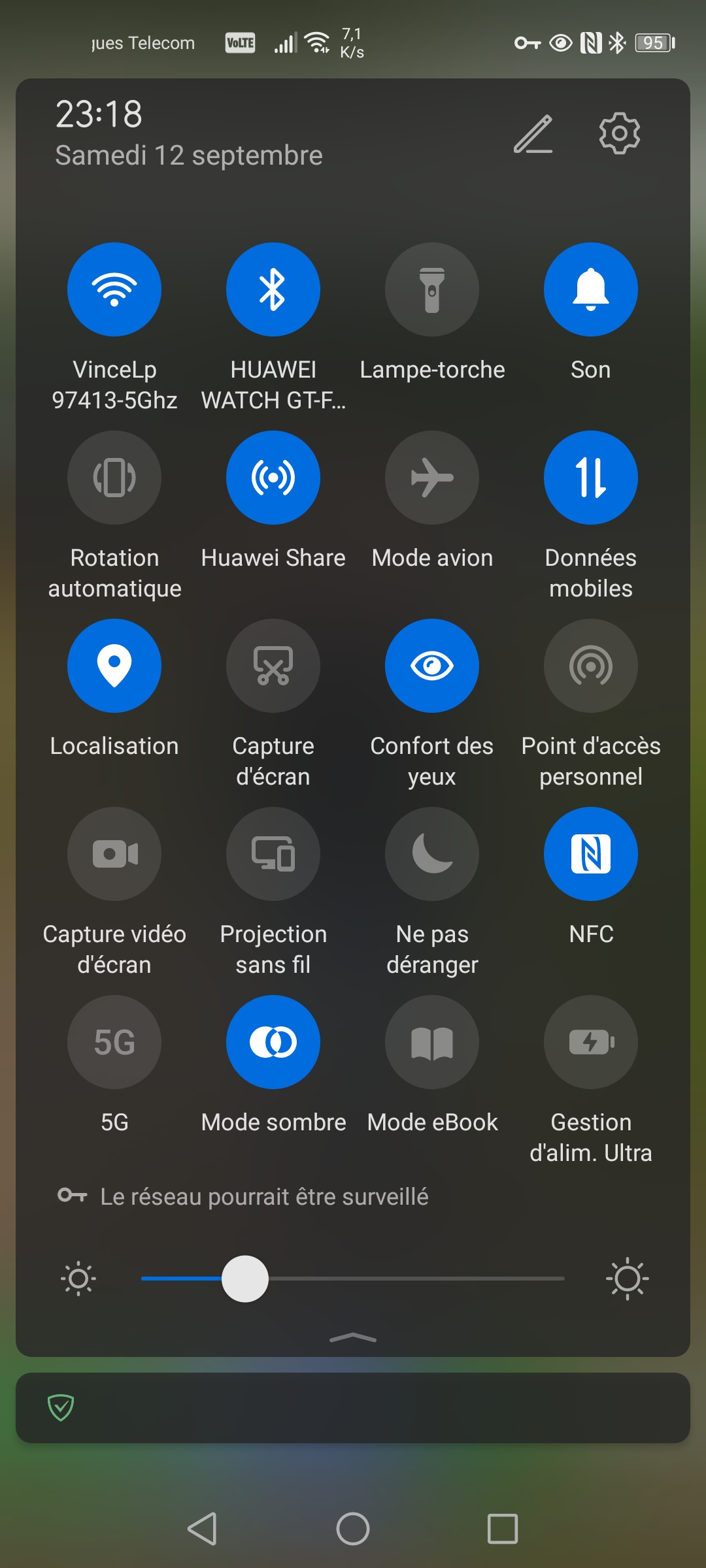The width and height of the screenshot is (706, 1568).
Task: Disable Bluetooth HUAWEI WATCH tile
Action: tap(273, 289)
